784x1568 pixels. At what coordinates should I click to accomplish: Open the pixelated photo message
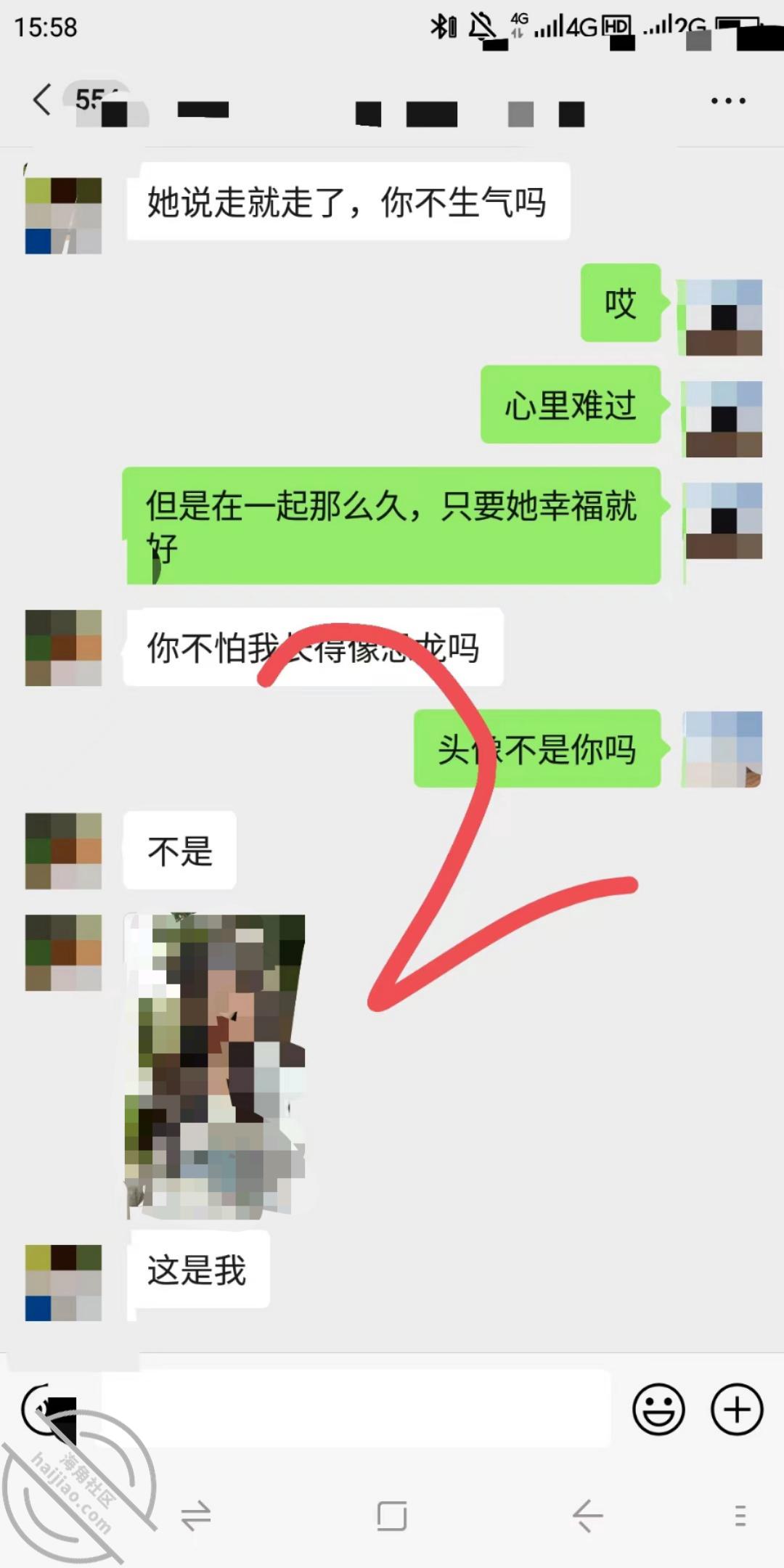215,1066
